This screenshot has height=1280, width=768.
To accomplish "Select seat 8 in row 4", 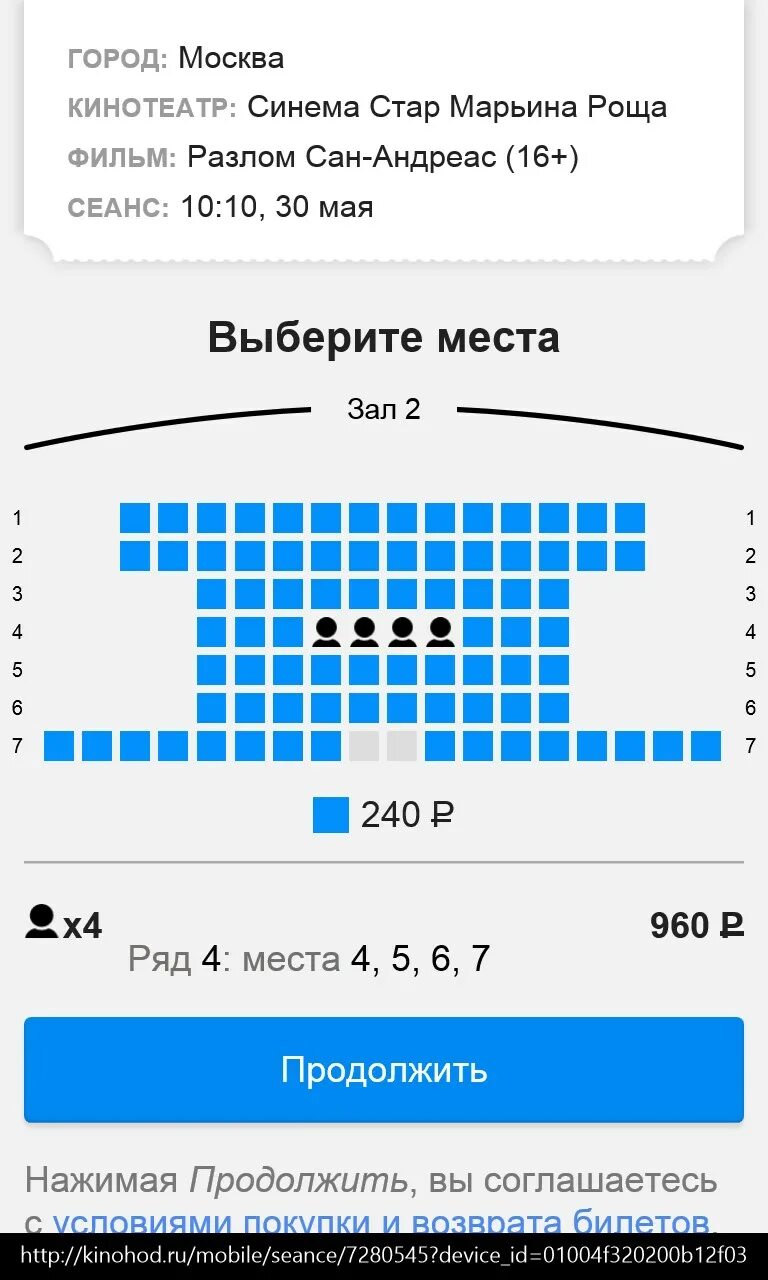I will (478, 632).
